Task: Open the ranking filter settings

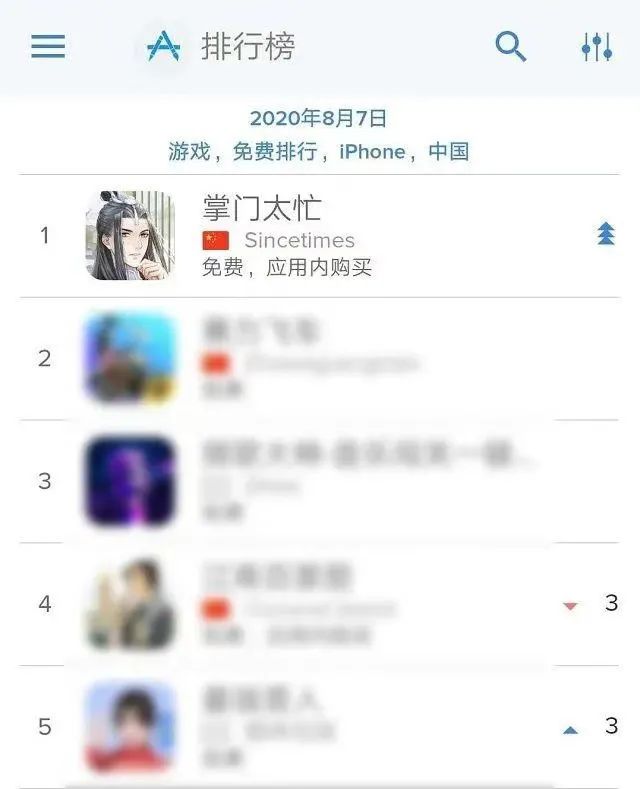Action: tap(596, 46)
